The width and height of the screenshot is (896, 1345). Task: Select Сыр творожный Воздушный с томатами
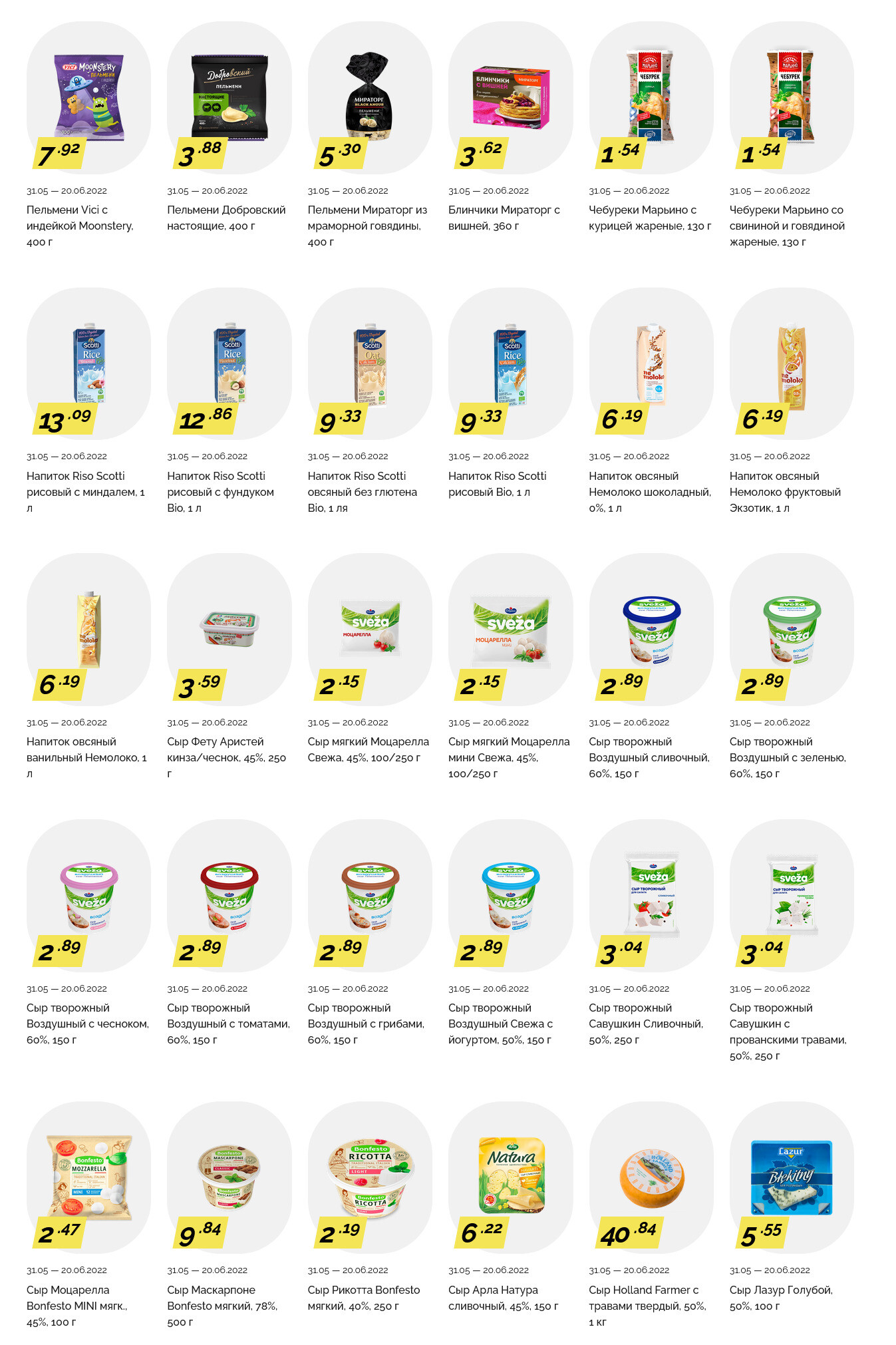[229, 895]
